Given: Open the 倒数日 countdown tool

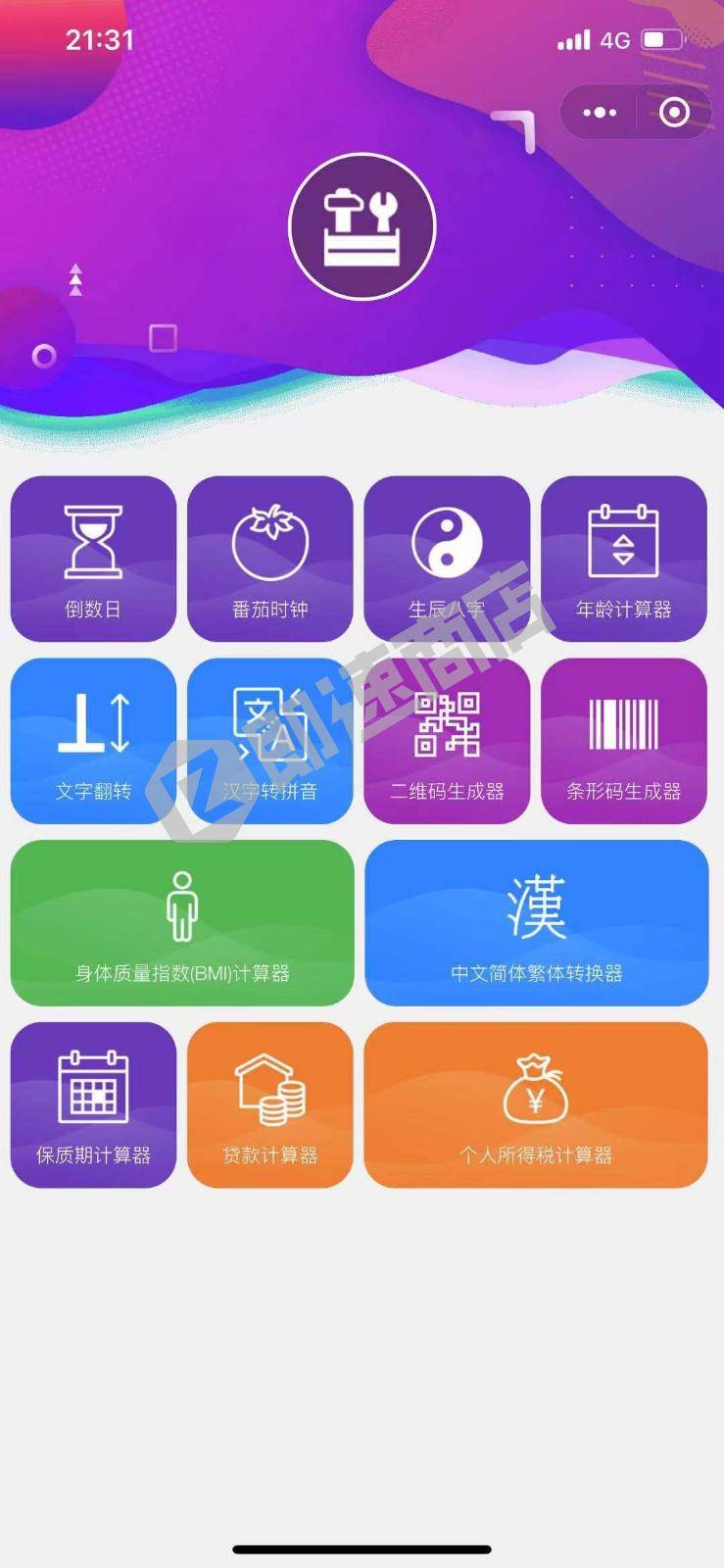Looking at the screenshot, I should (93, 559).
